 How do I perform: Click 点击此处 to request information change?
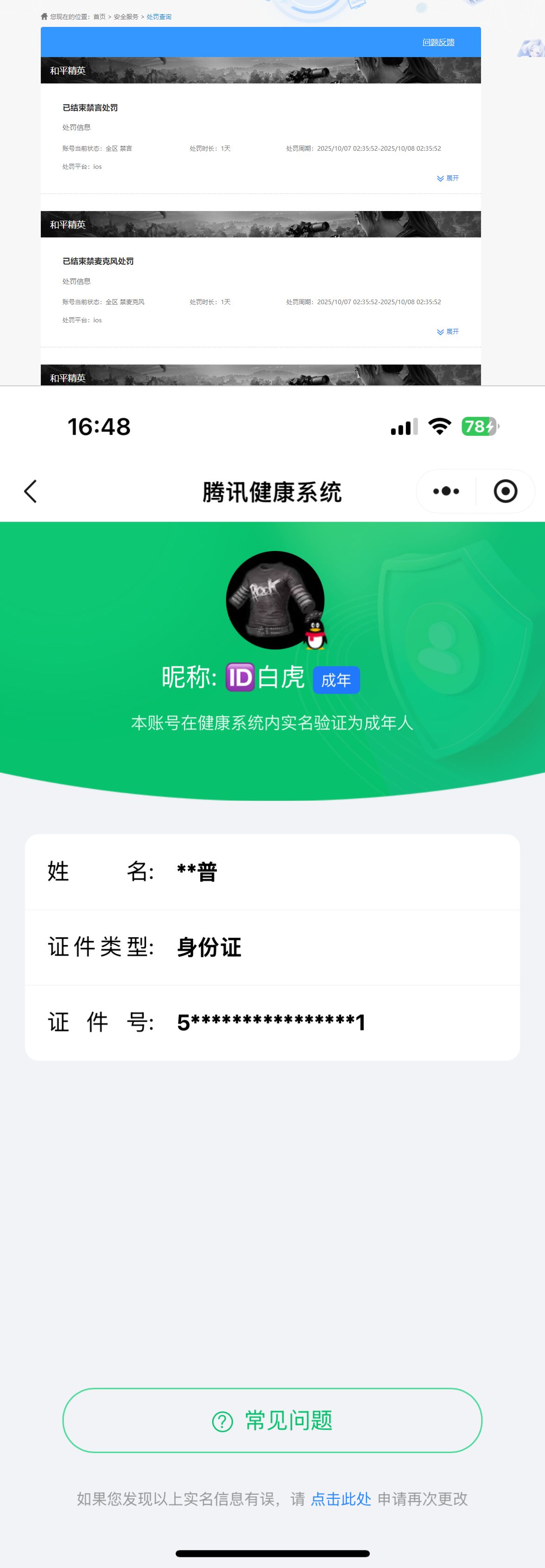pos(340,1500)
